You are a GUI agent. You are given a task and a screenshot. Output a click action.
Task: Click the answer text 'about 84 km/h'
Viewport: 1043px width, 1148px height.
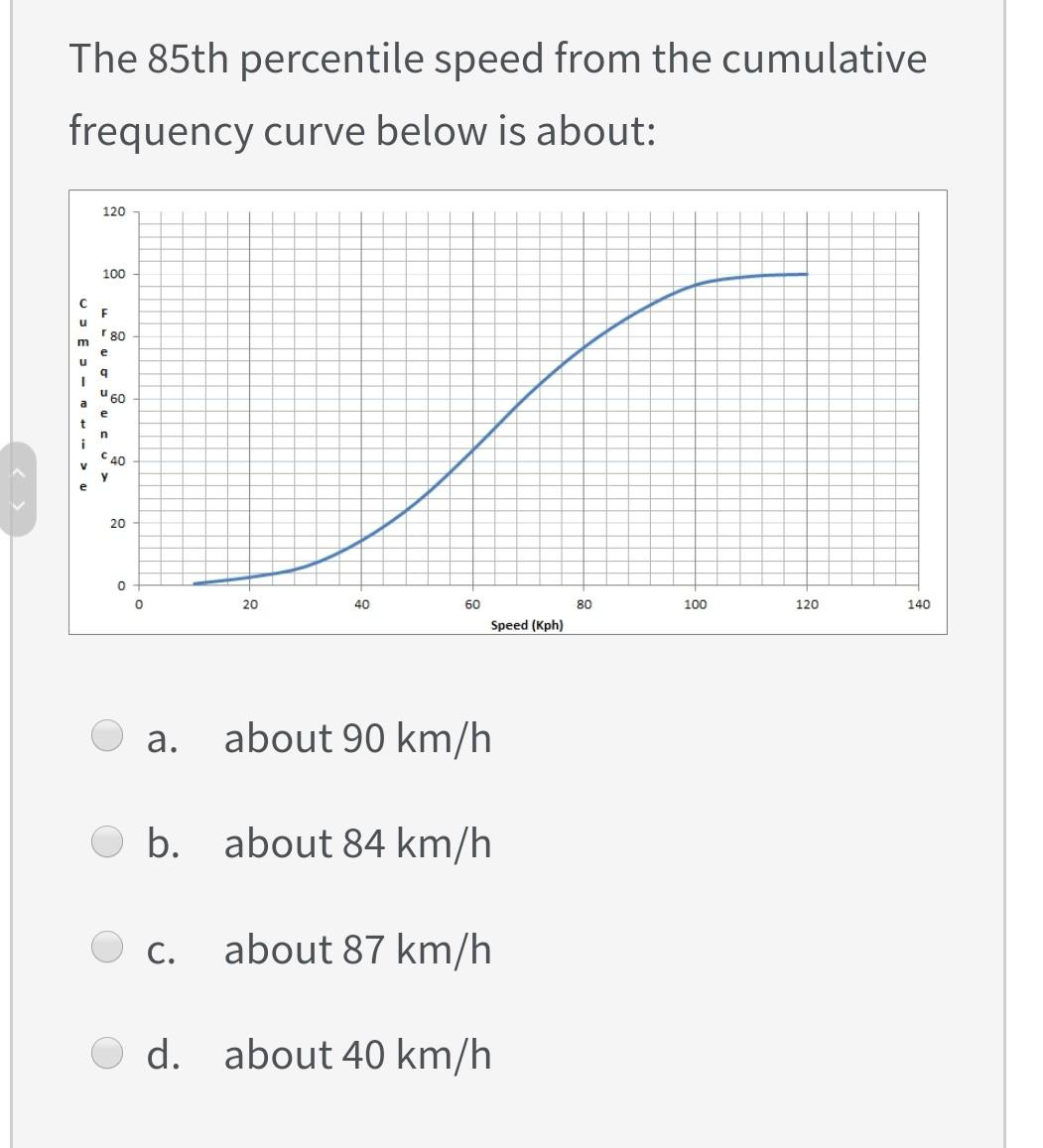[x=357, y=844]
